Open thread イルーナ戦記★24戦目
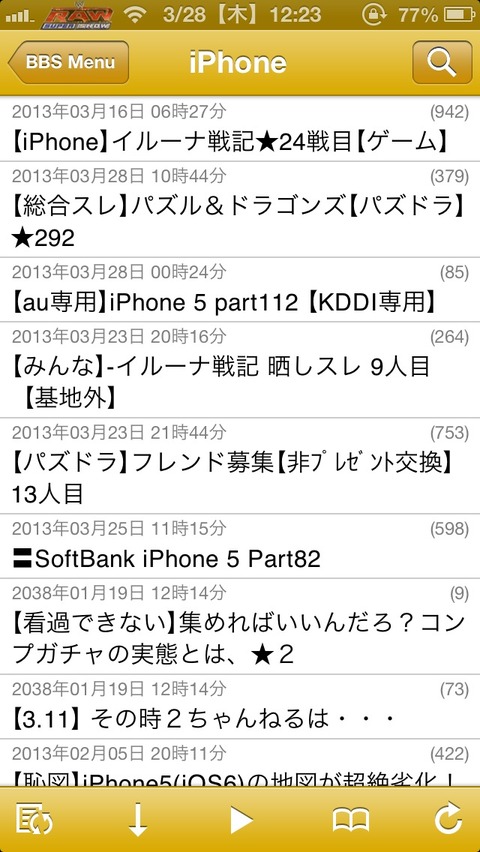The image size is (480, 852). tap(240, 129)
